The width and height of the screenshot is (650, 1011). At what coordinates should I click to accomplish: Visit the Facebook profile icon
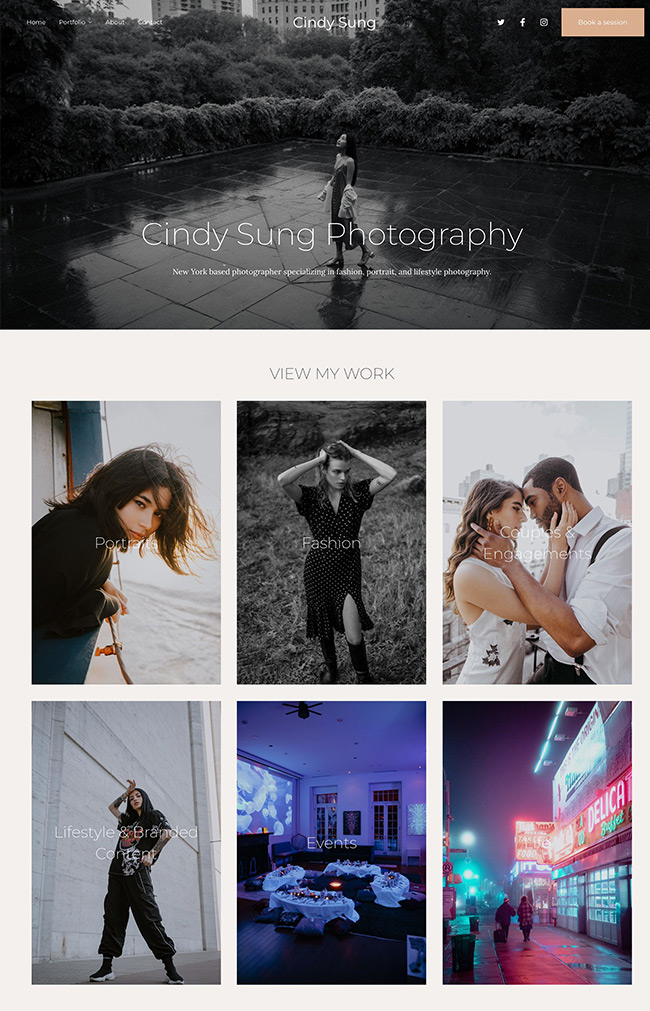pyautogui.click(x=522, y=22)
